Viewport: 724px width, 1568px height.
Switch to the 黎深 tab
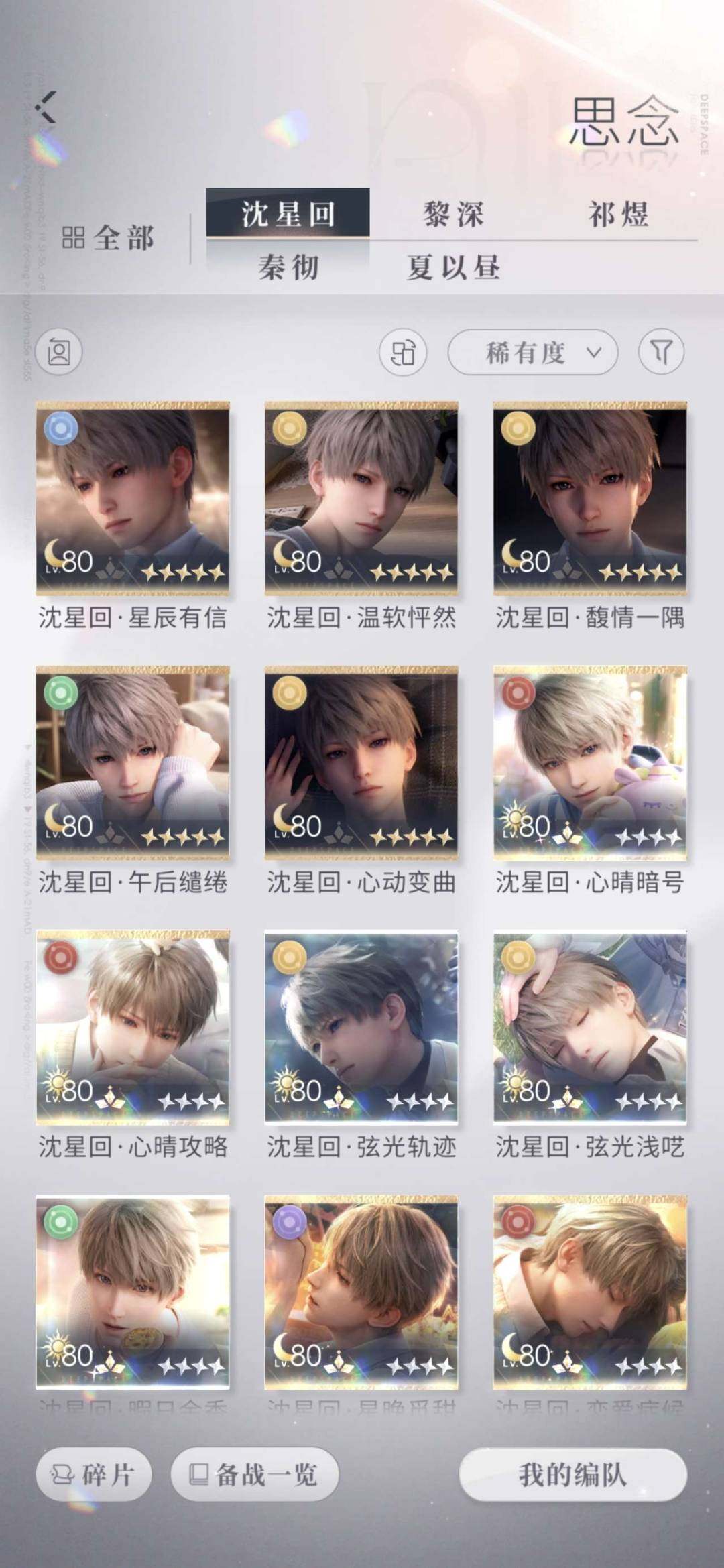pyautogui.click(x=453, y=215)
